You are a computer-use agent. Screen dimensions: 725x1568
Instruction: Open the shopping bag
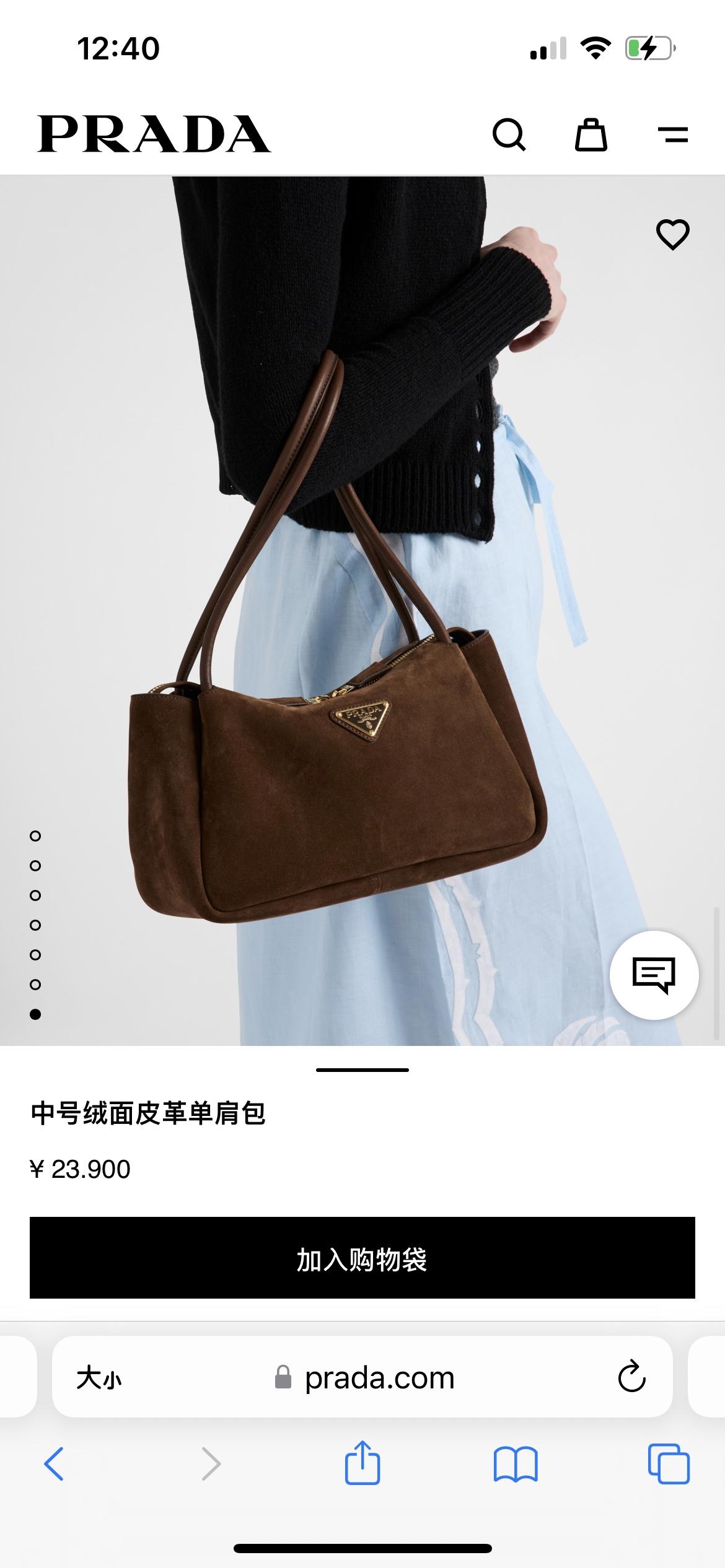pos(591,134)
